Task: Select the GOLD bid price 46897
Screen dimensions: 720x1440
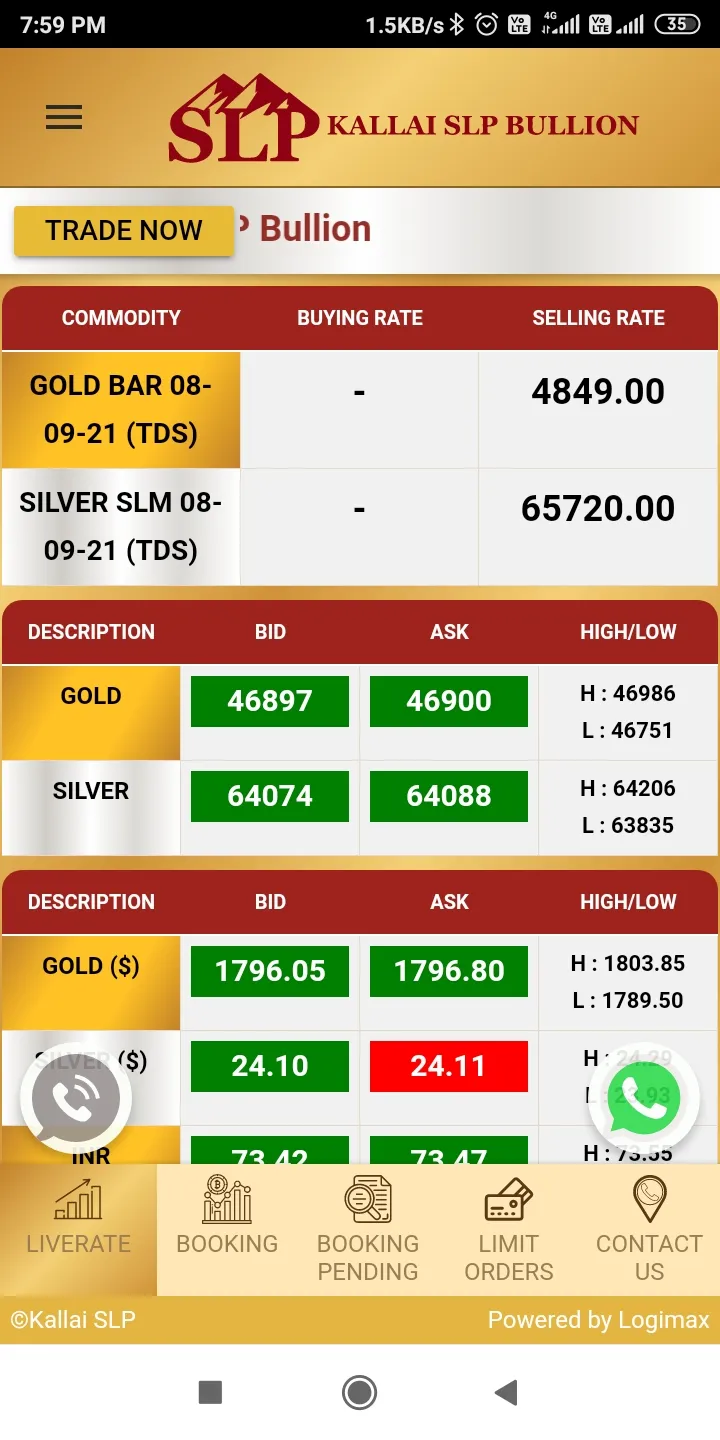Action: [x=270, y=701]
